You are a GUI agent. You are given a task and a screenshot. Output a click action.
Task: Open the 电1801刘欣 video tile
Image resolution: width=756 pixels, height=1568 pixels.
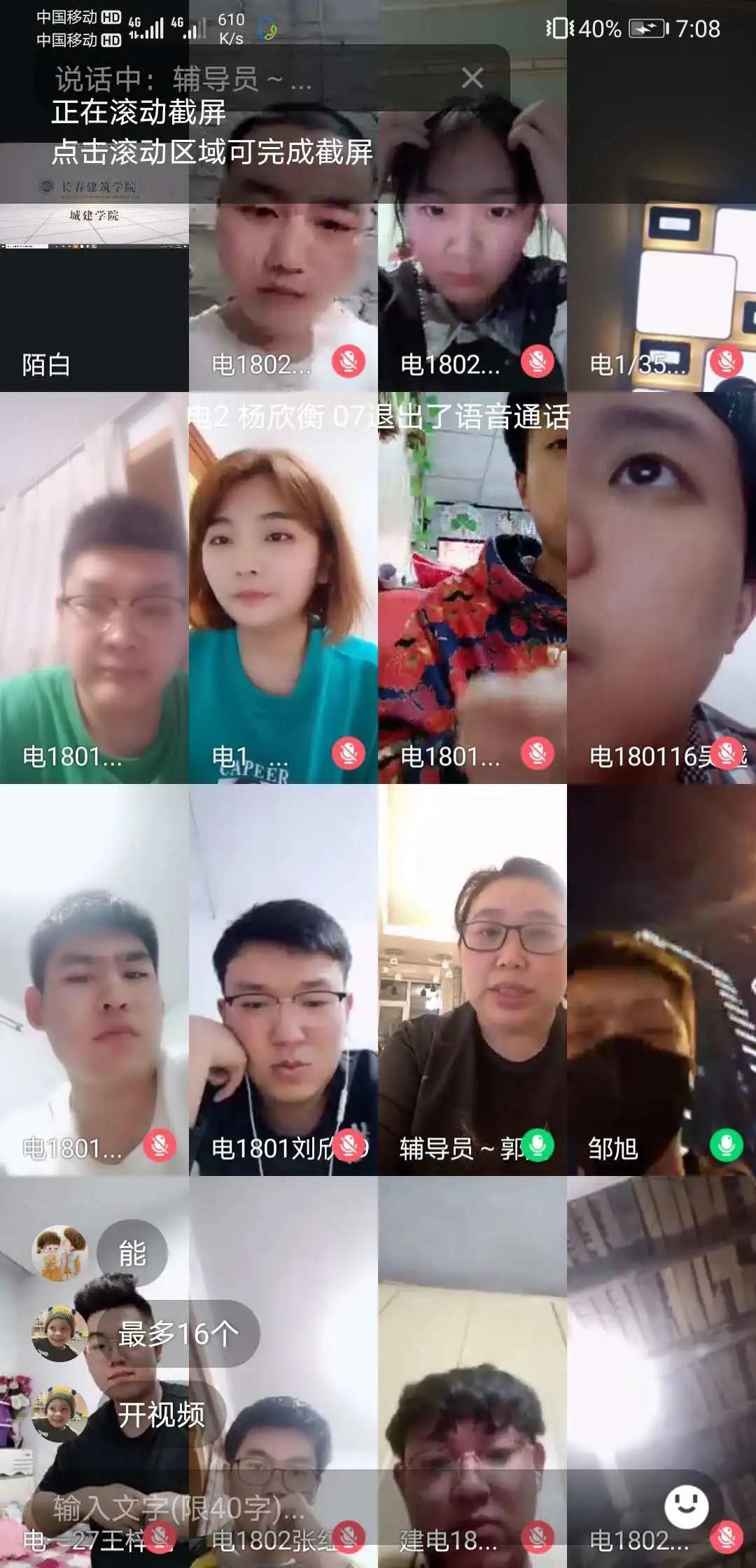[283, 980]
